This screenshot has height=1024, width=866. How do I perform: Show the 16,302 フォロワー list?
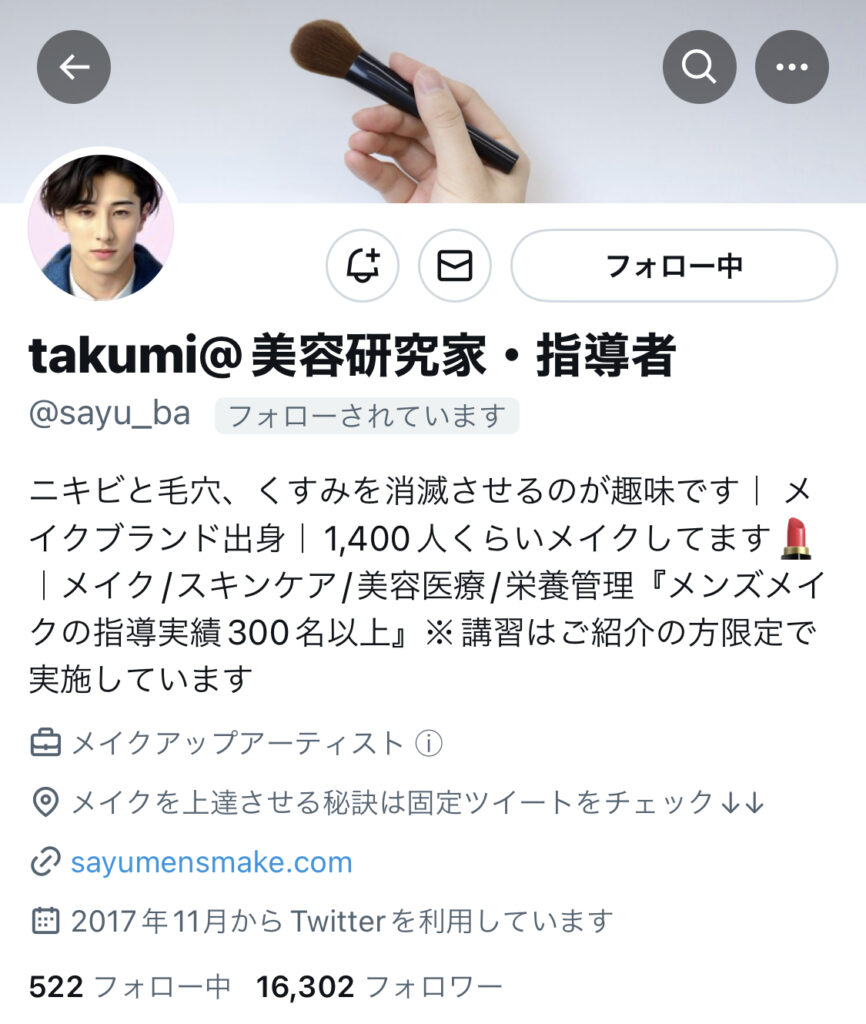tap(379, 988)
